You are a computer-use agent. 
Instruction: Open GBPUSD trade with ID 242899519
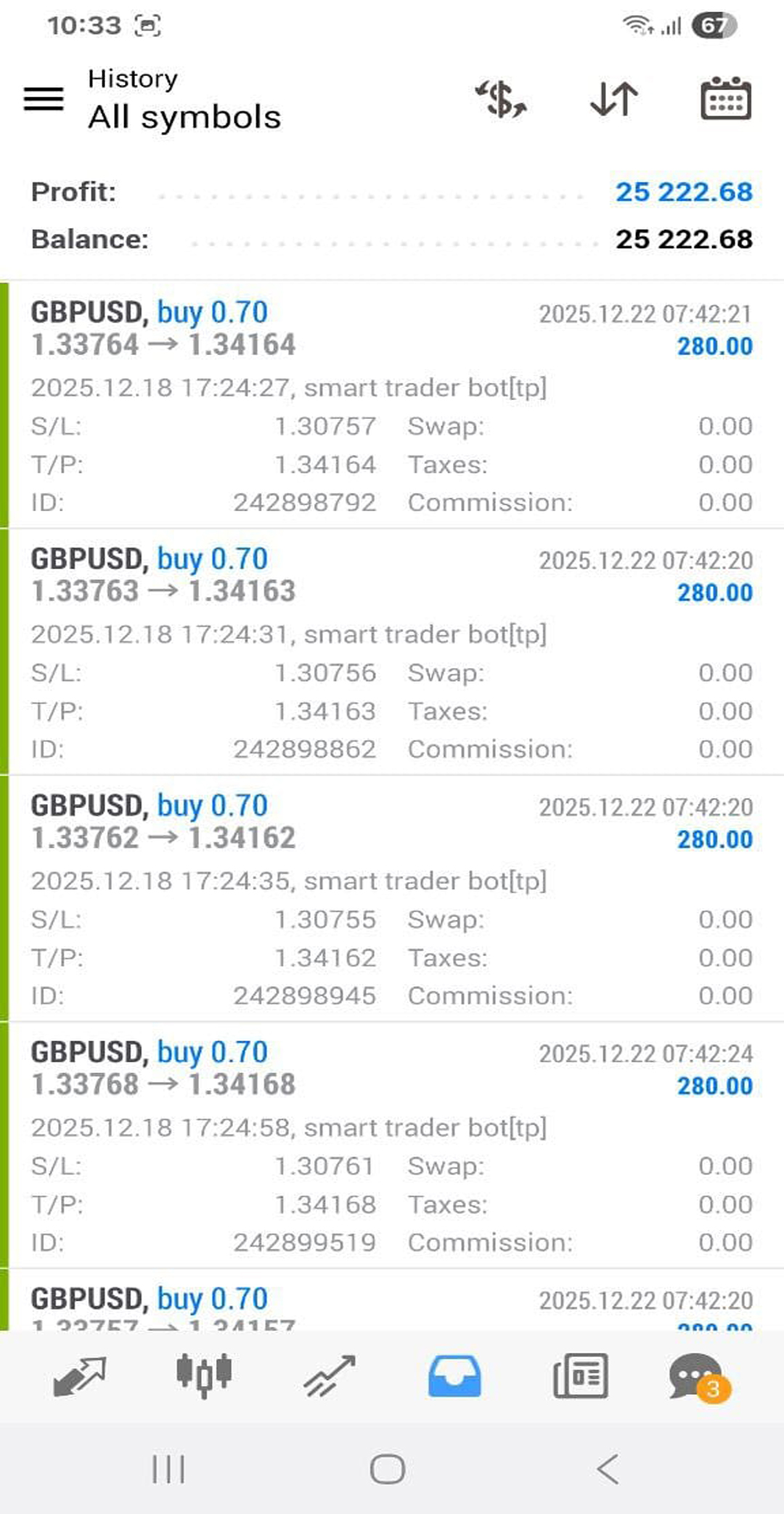[392, 1146]
